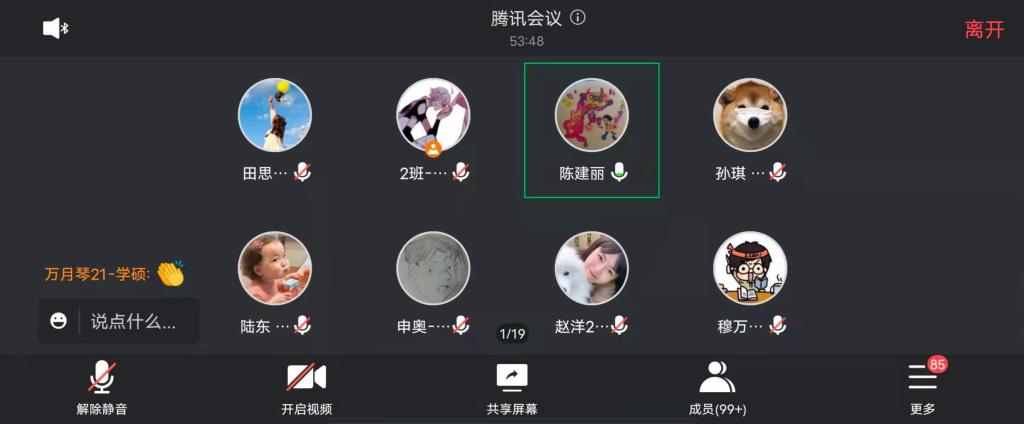Select participant tile 田思
Screen dimensions: 1024x424
coord(275,130)
